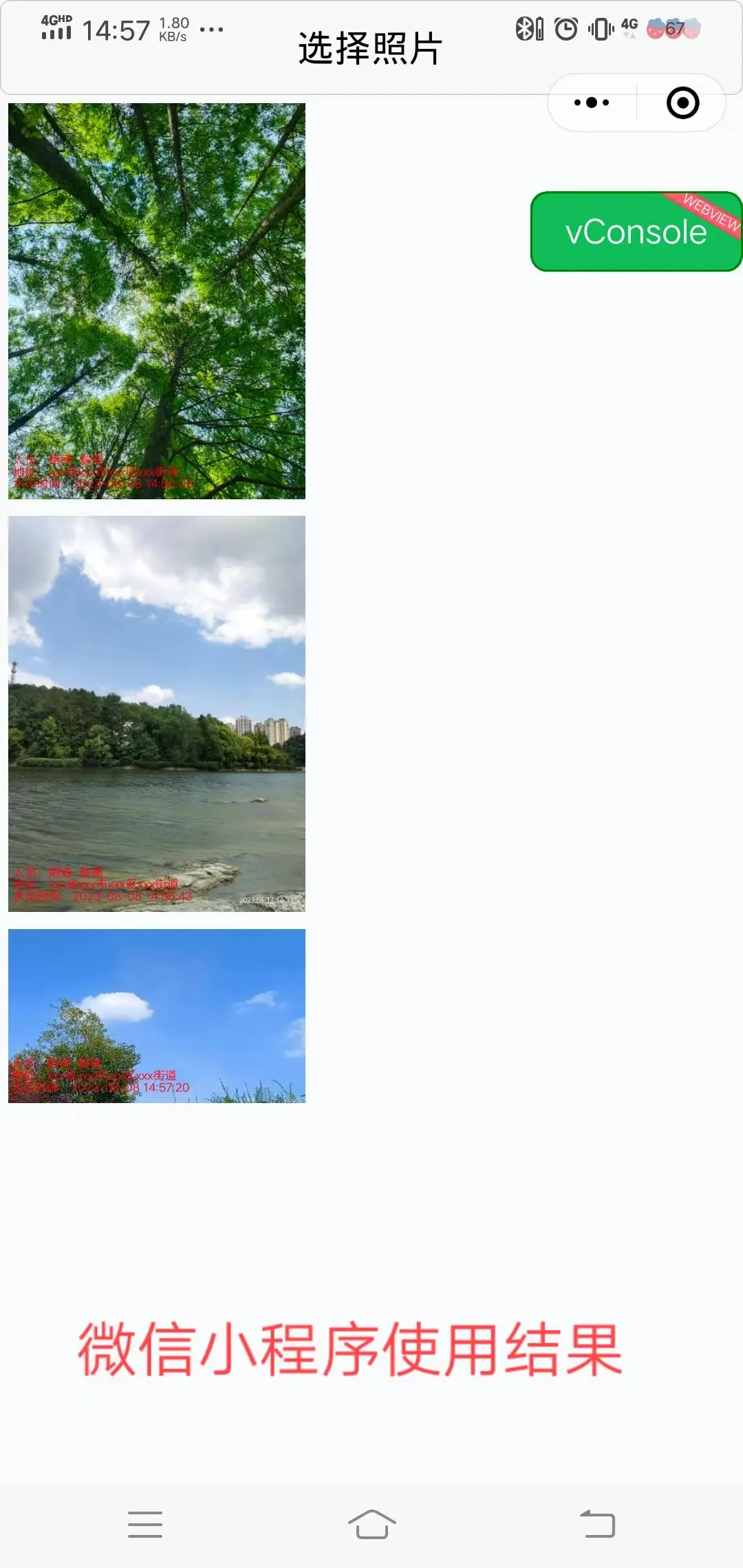View the lake and clouds photo
The width and height of the screenshot is (743, 1568).
click(157, 714)
